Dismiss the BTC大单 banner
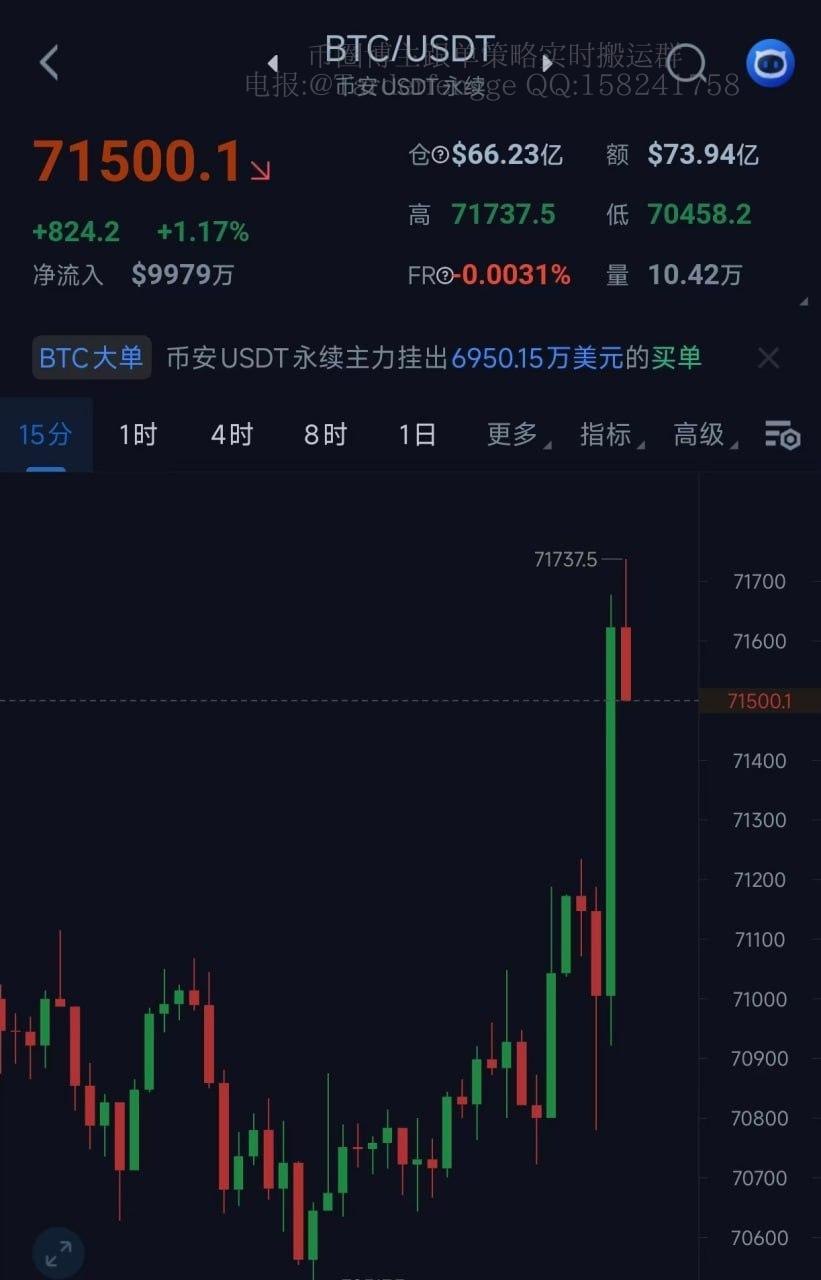This screenshot has height=1280, width=821. (x=768, y=358)
